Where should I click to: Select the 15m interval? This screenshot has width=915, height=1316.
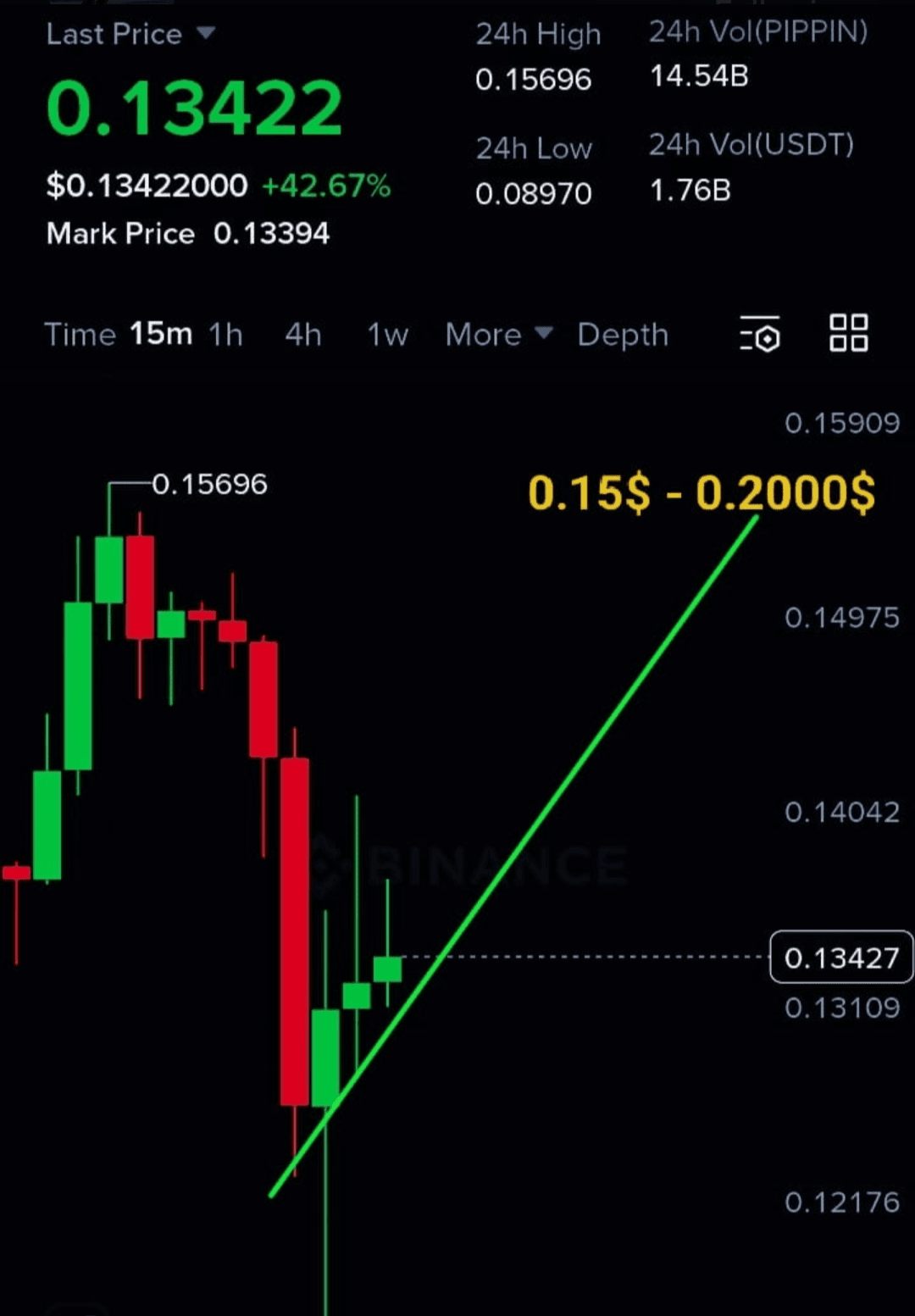click(x=161, y=335)
